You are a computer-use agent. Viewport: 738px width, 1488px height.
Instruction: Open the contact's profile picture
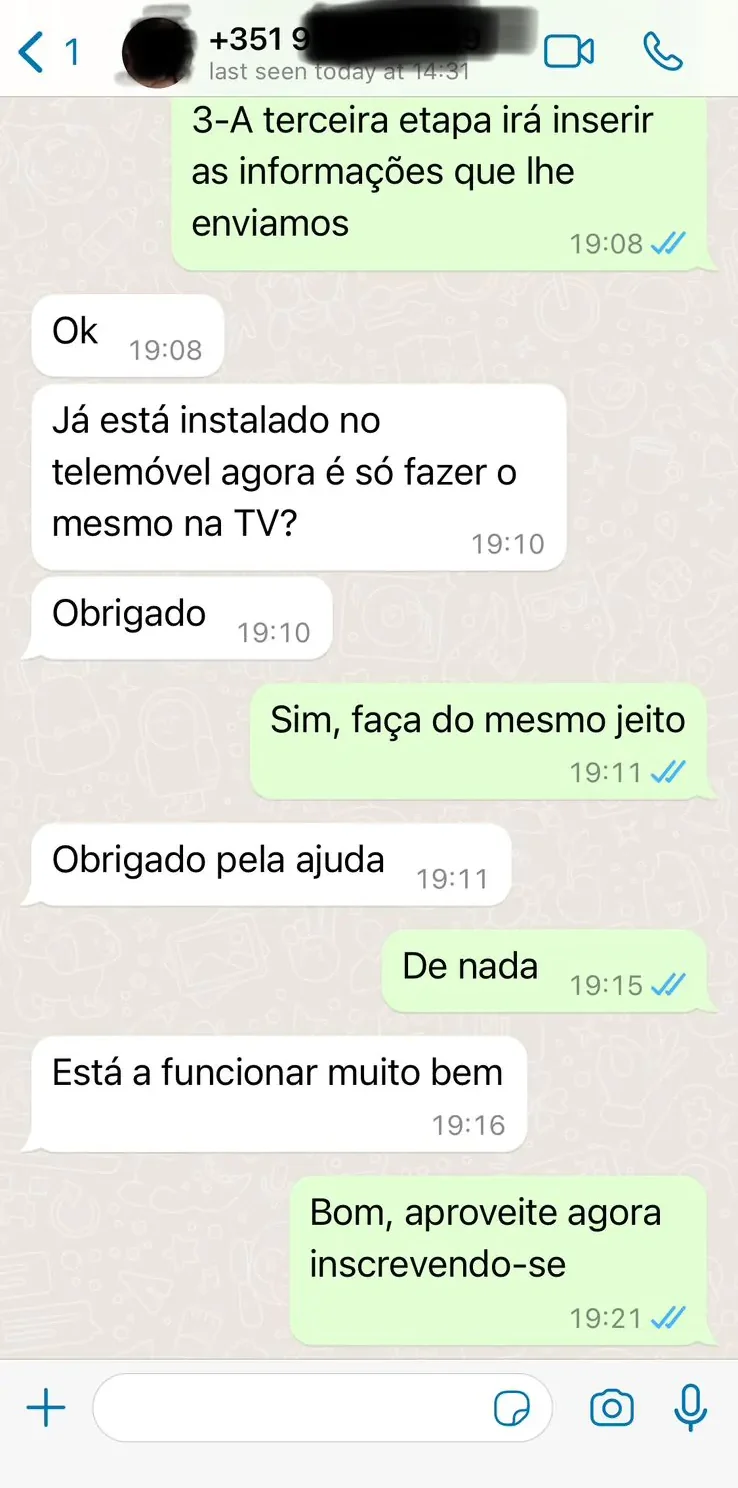(158, 52)
